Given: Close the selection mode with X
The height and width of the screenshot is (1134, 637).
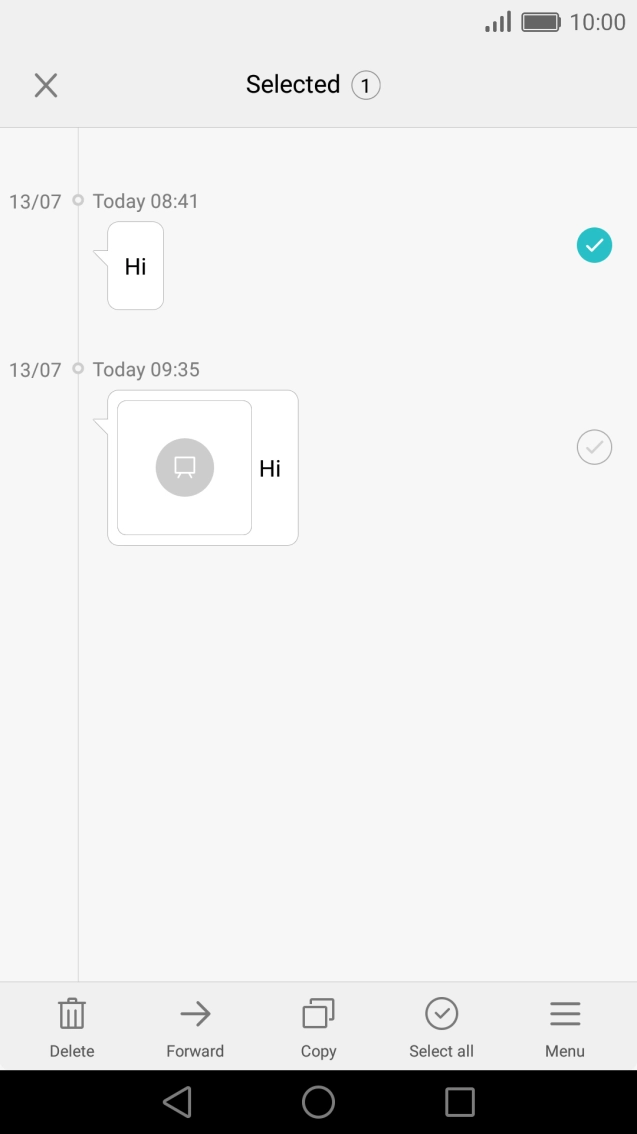Looking at the screenshot, I should [46, 85].
